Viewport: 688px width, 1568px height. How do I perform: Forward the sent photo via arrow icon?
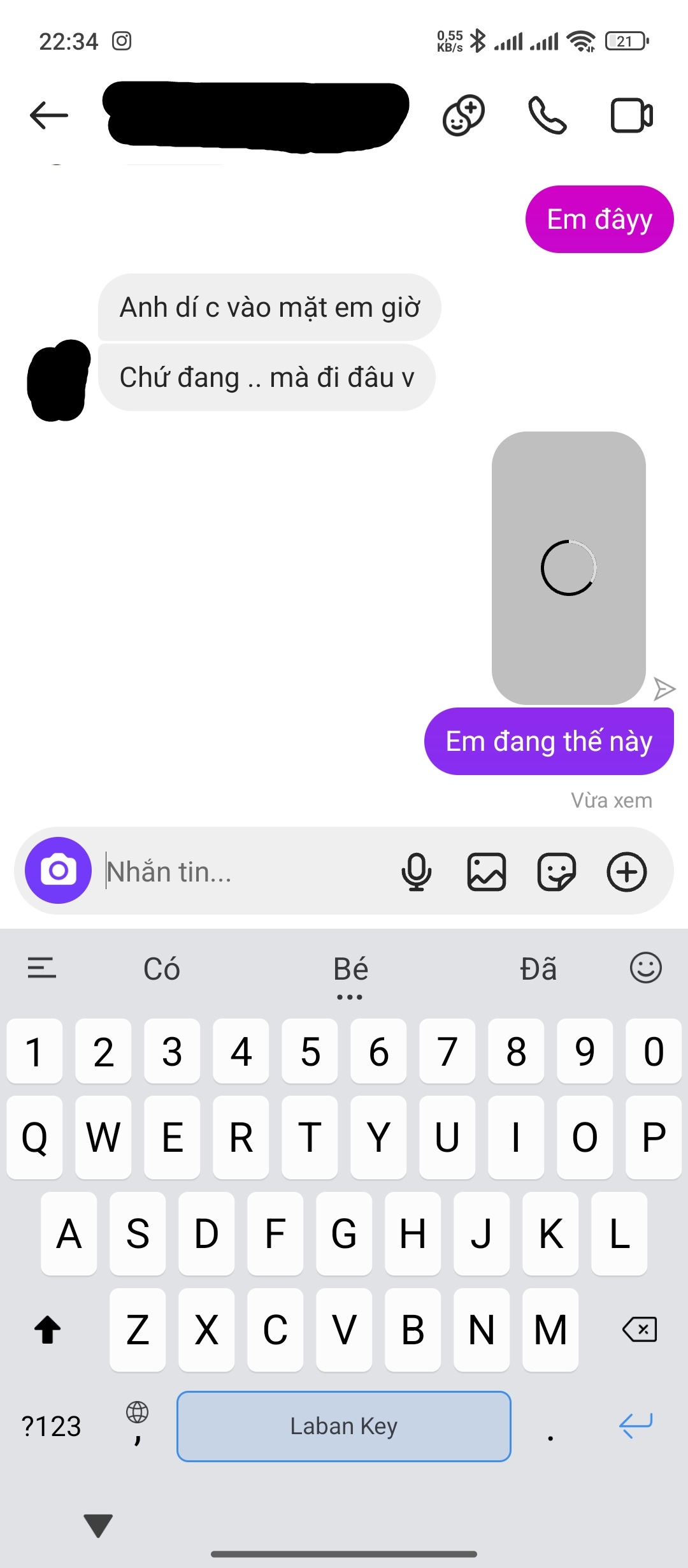(x=664, y=688)
